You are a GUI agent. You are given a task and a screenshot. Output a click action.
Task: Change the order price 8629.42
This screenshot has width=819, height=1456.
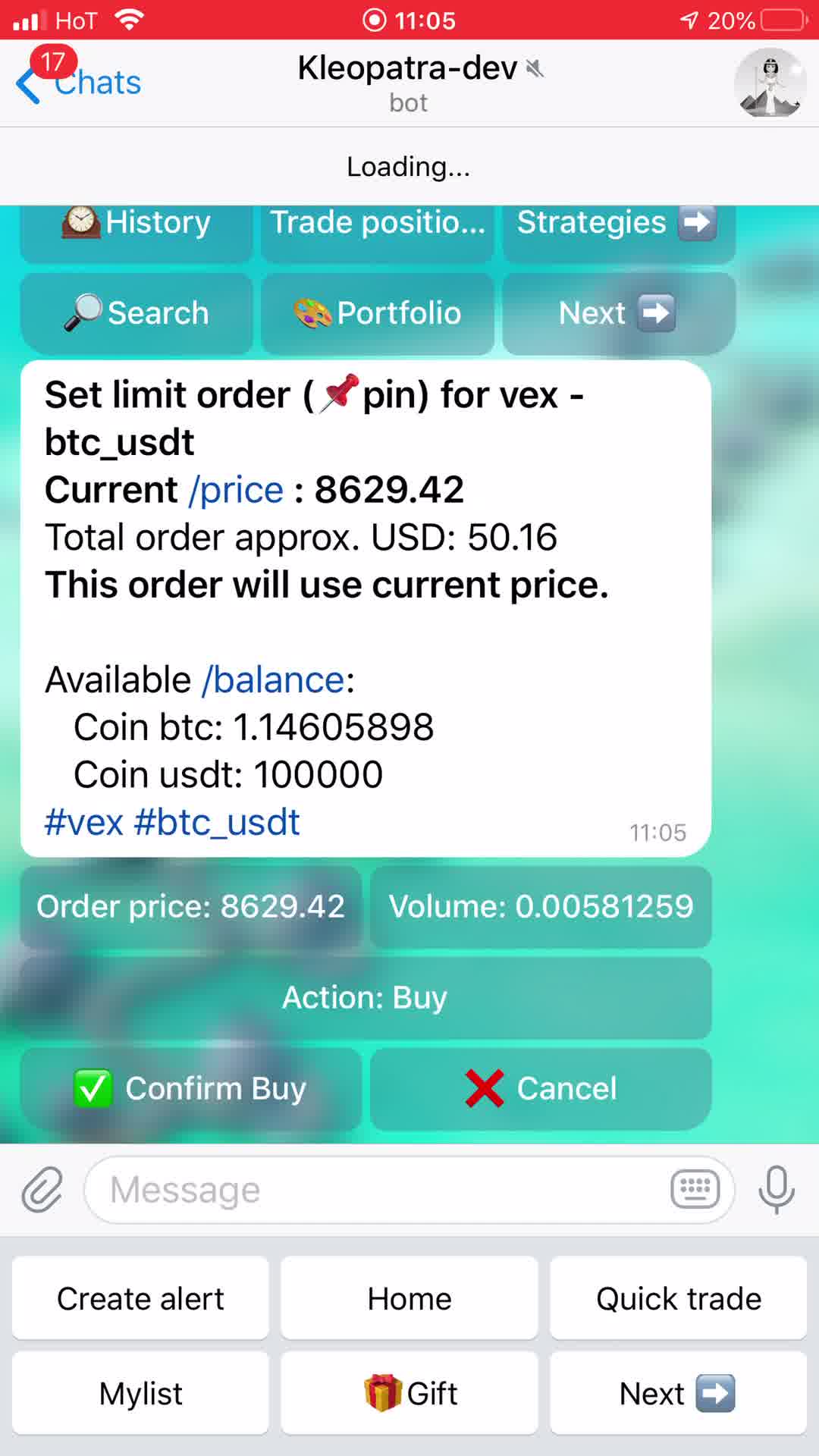click(x=191, y=907)
